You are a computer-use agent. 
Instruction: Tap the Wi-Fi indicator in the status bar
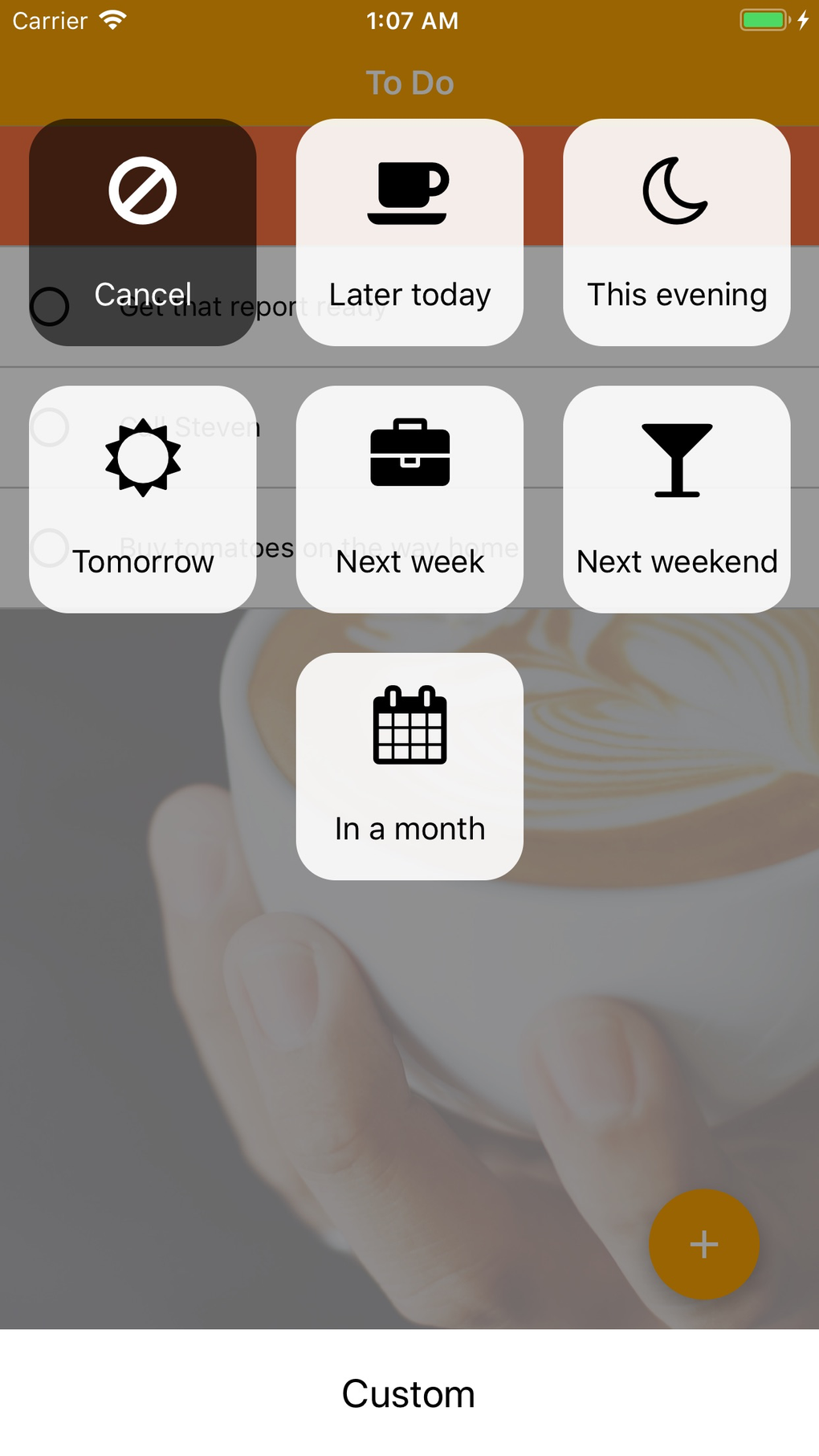click(x=112, y=20)
